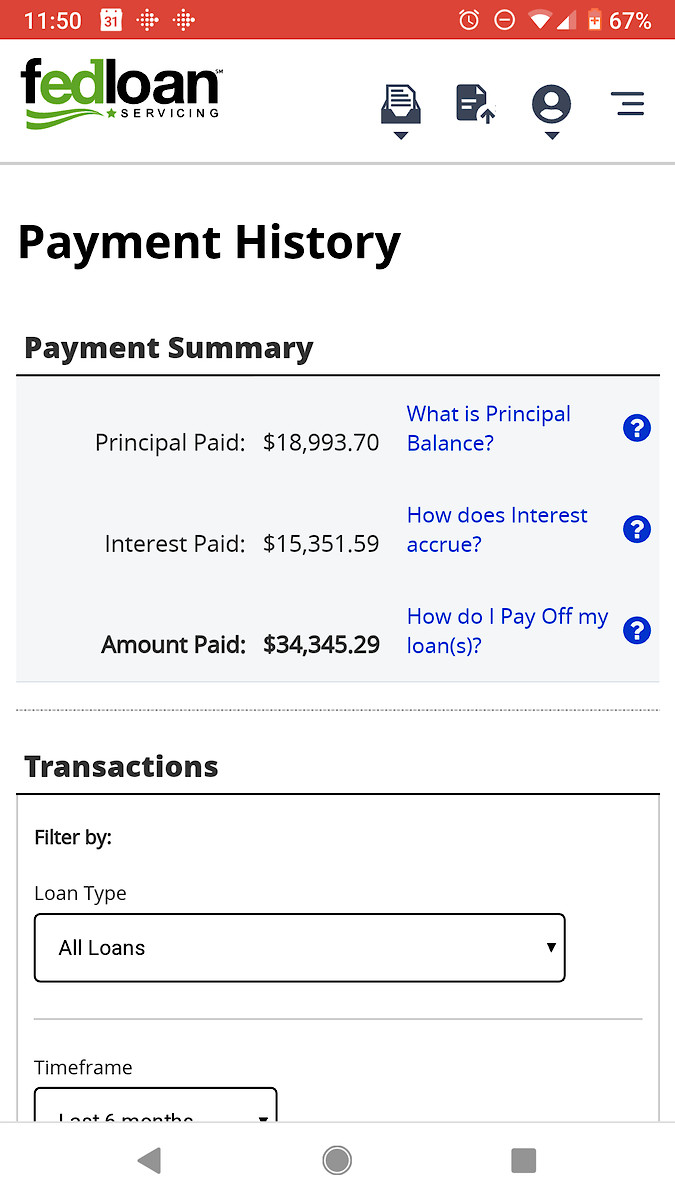
Task: Go to the FedLoan Servicing home logo
Action: pos(122,93)
